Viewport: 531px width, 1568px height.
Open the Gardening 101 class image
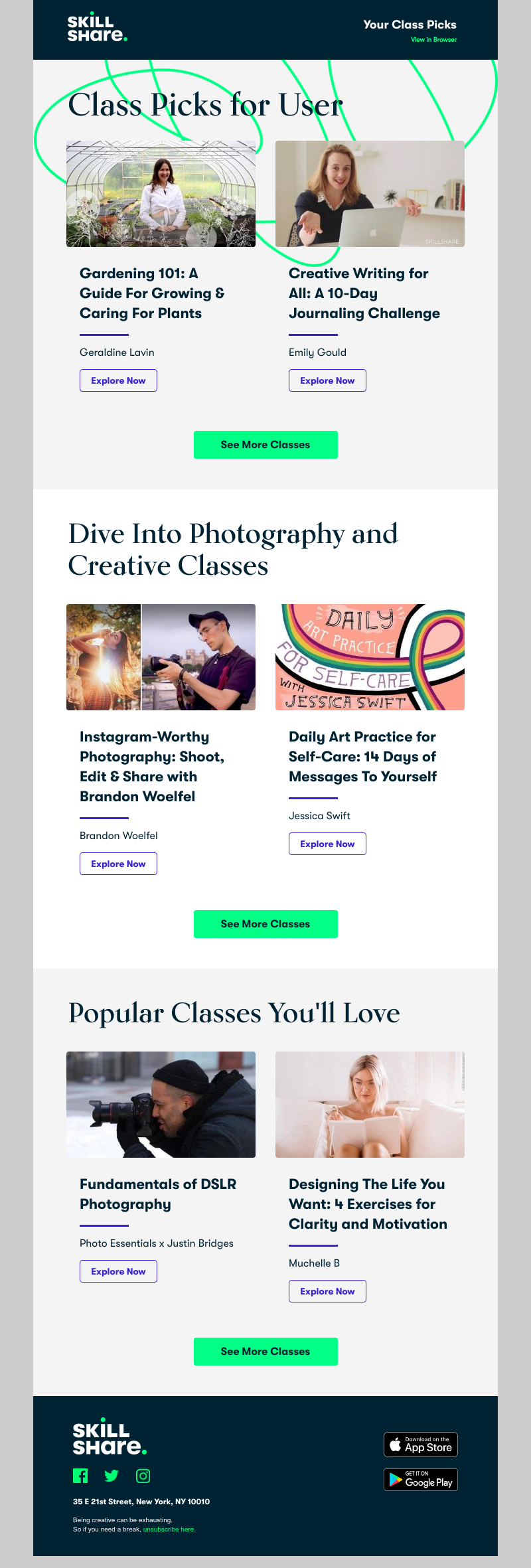tap(161, 194)
